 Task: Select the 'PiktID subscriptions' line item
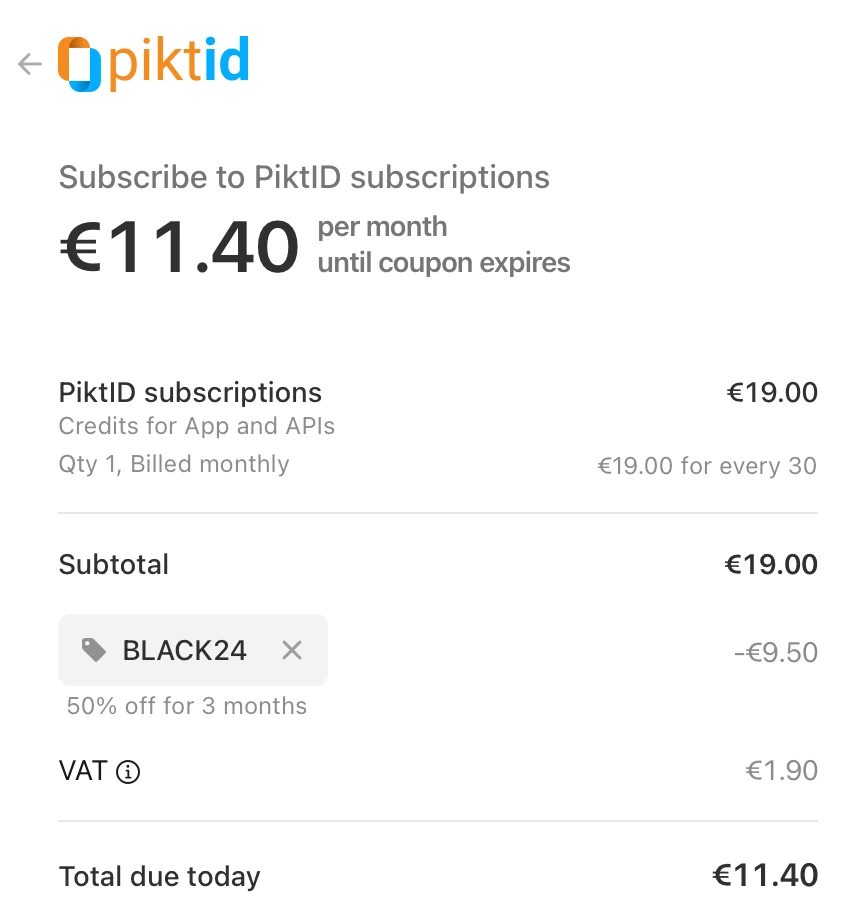coord(190,392)
